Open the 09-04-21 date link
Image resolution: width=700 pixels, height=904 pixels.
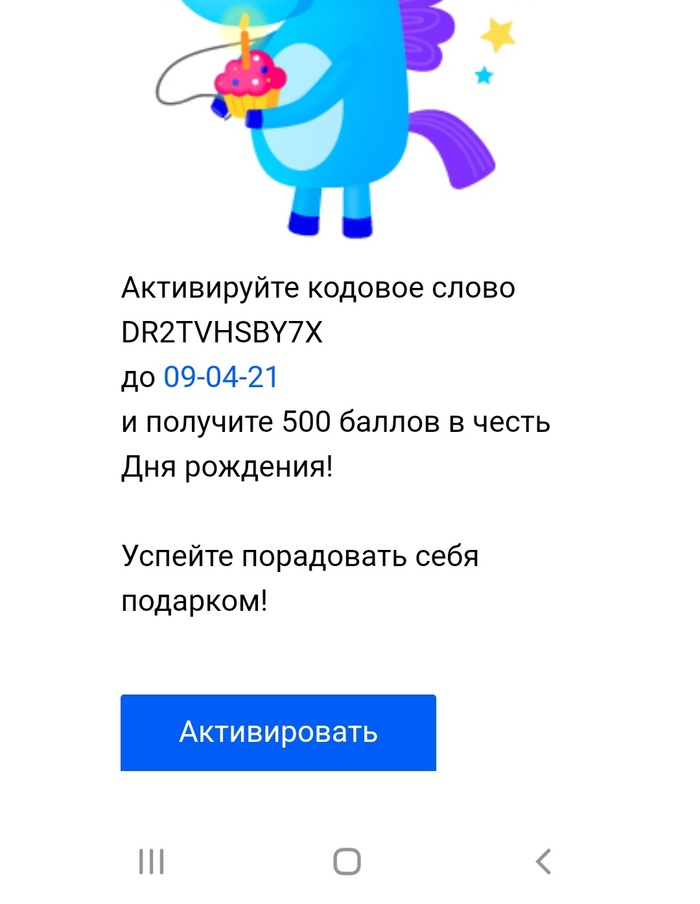[x=221, y=378]
